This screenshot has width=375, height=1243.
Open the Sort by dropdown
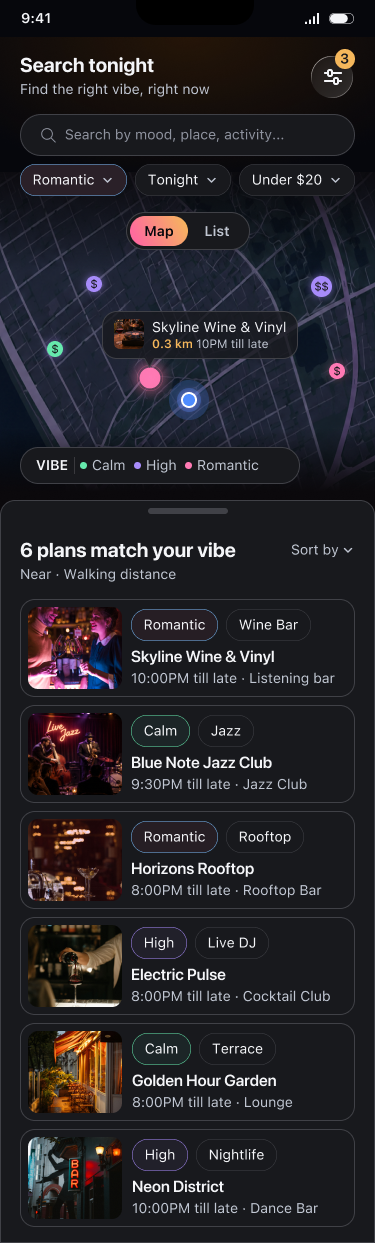[322, 550]
